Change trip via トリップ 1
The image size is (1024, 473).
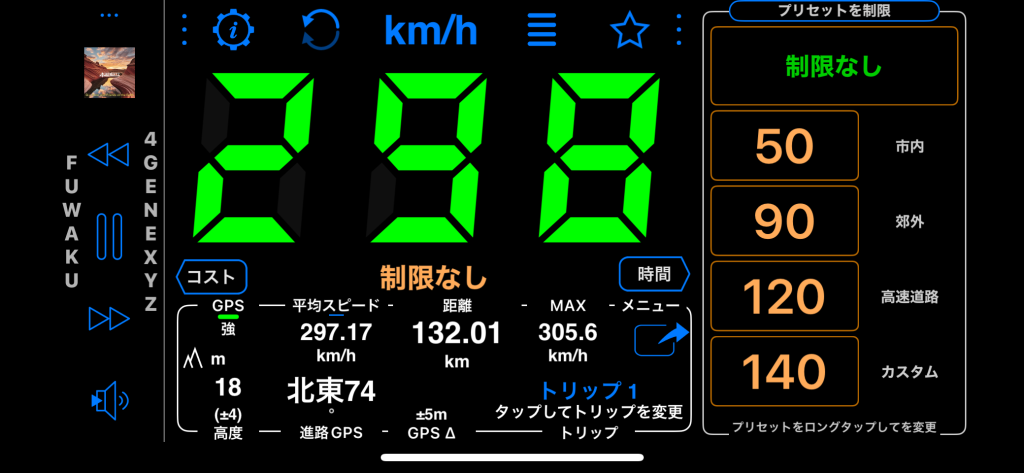[x=589, y=390]
